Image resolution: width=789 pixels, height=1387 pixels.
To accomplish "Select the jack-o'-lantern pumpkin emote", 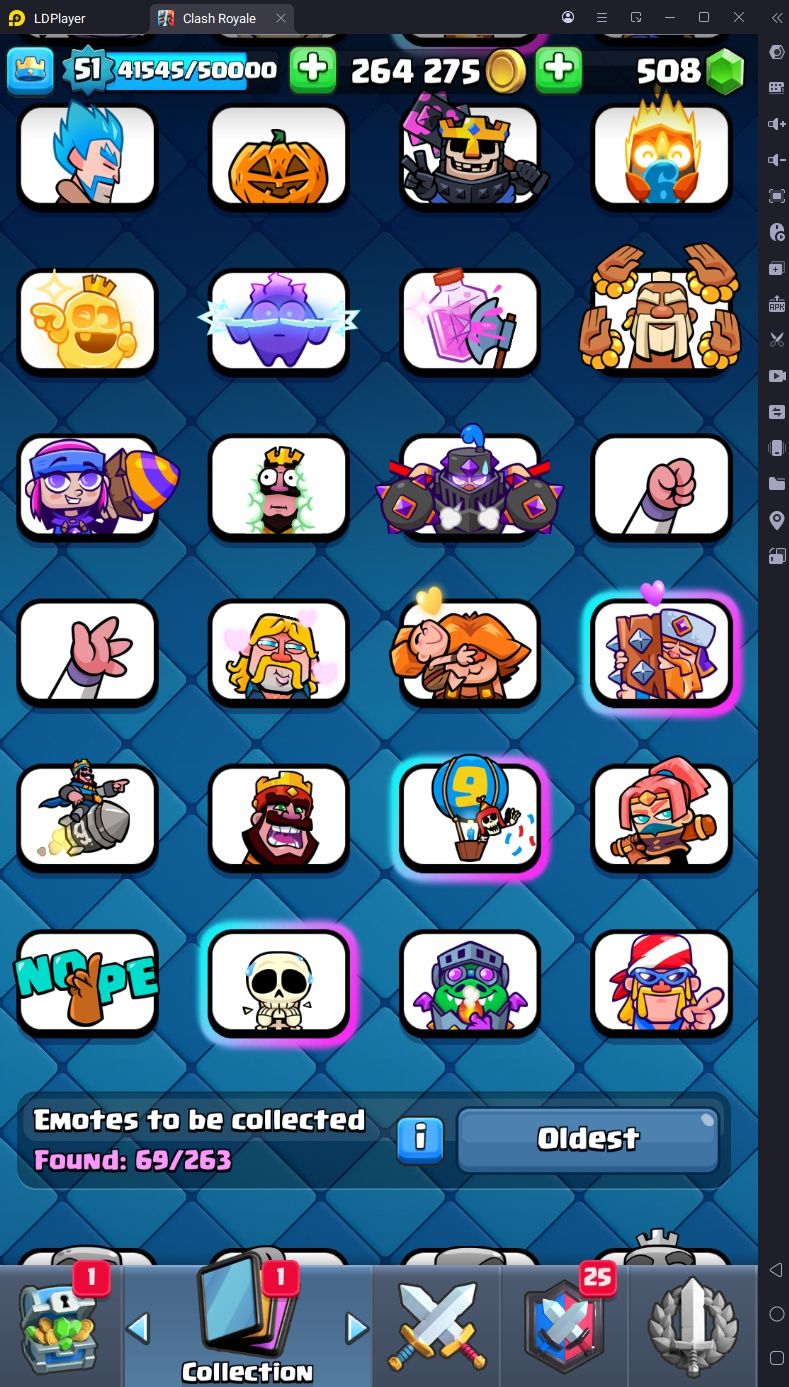I will click(x=279, y=157).
